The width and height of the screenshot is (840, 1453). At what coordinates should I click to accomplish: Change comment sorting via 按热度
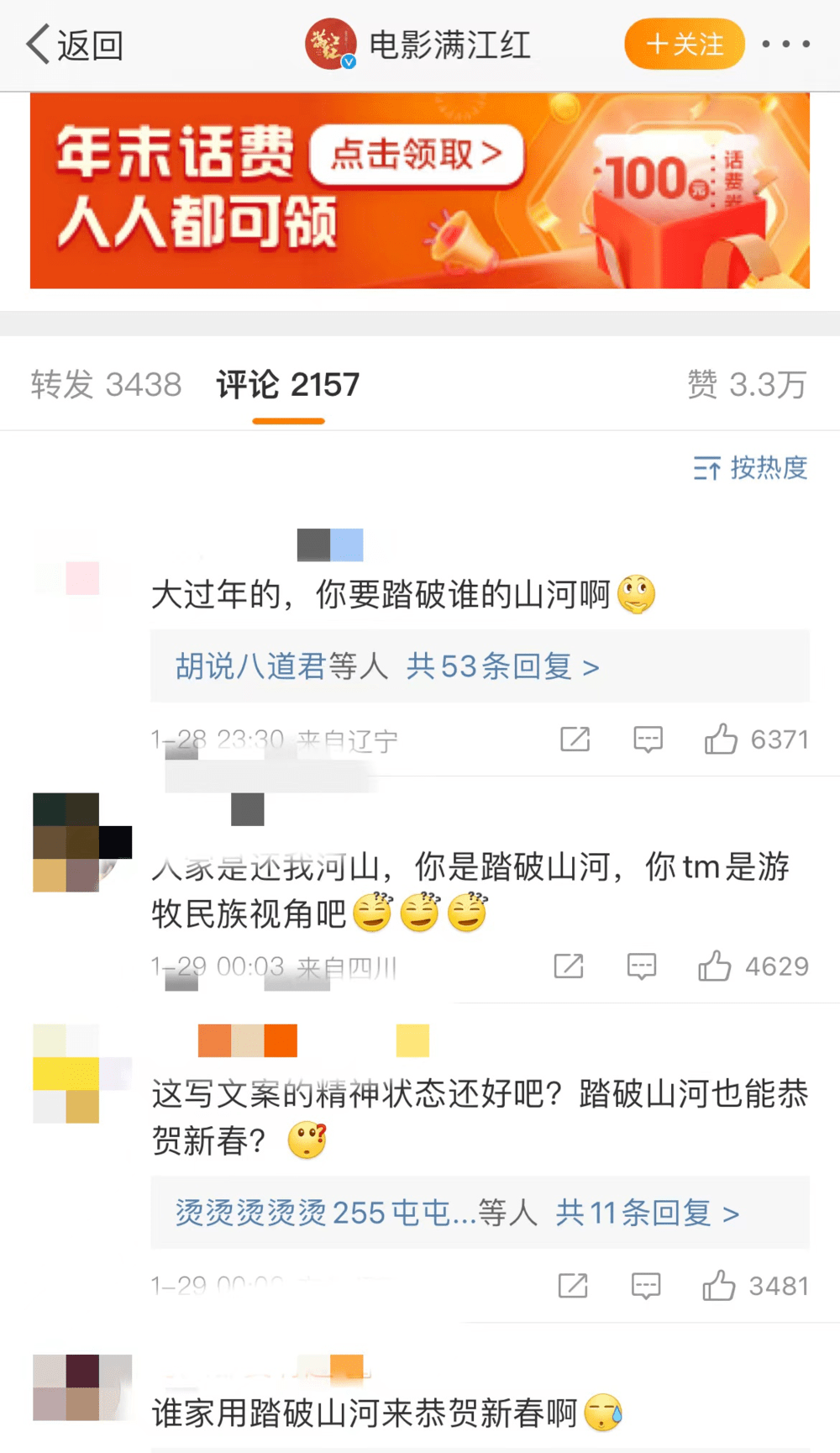[751, 468]
